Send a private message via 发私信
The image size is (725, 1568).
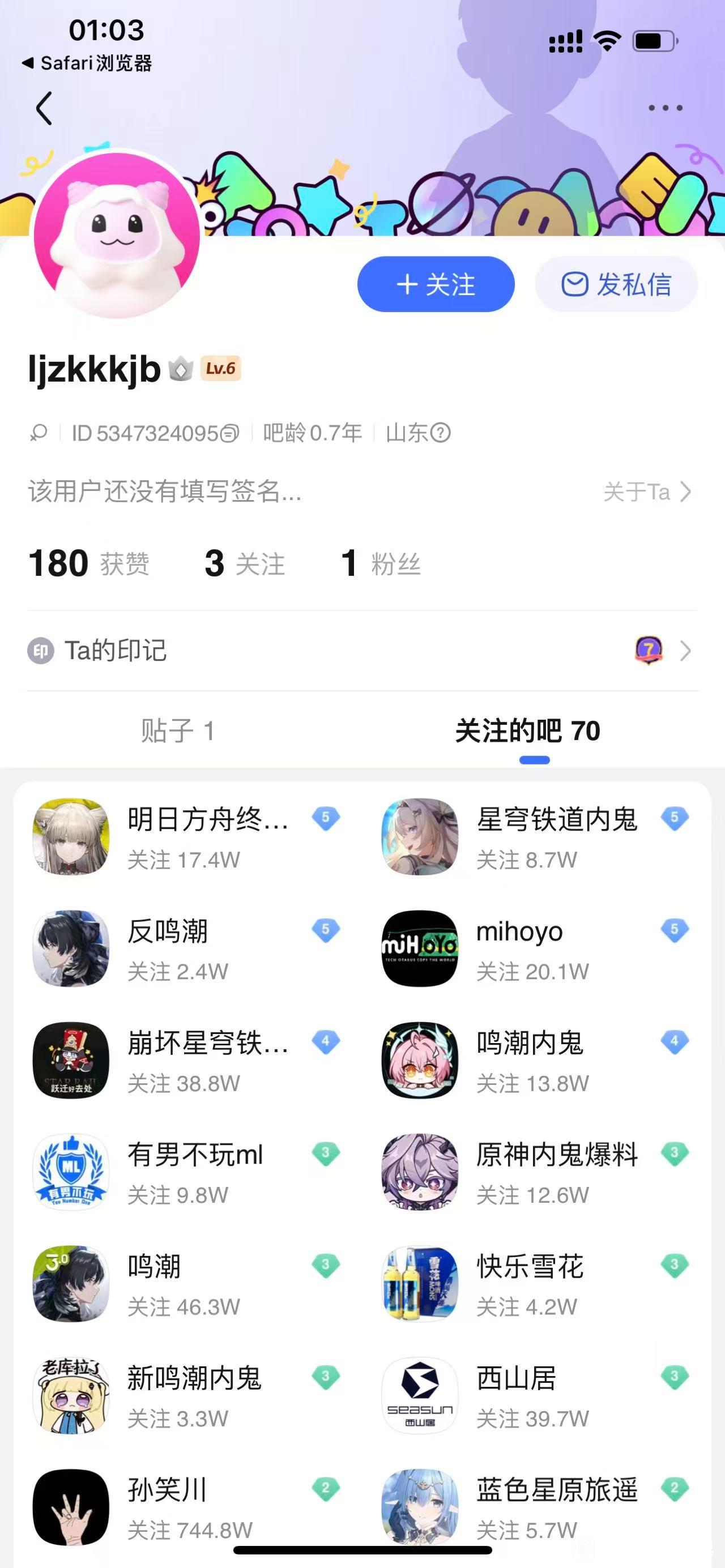pyautogui.click(x=616, y=284)
